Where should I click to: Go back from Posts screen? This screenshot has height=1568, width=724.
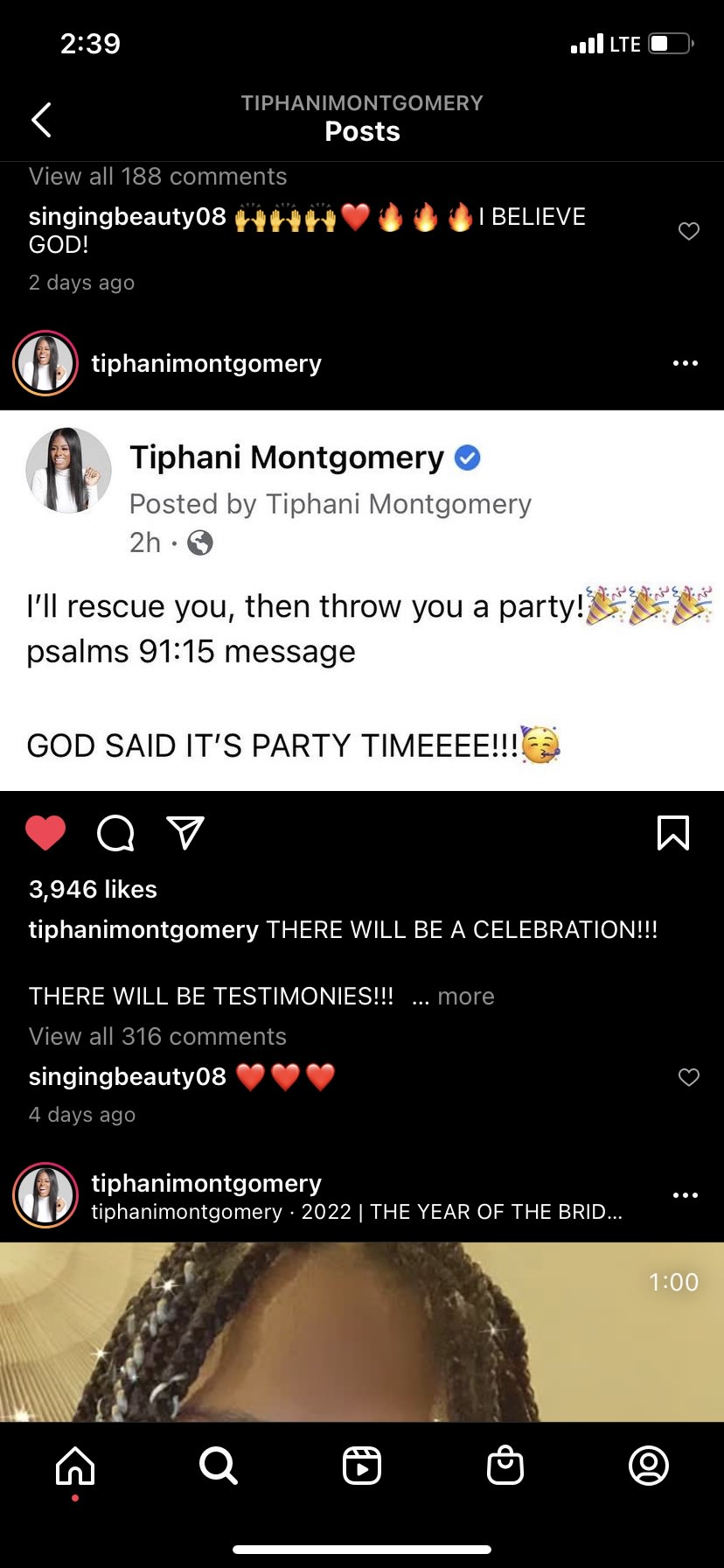(x=41, y=120)
